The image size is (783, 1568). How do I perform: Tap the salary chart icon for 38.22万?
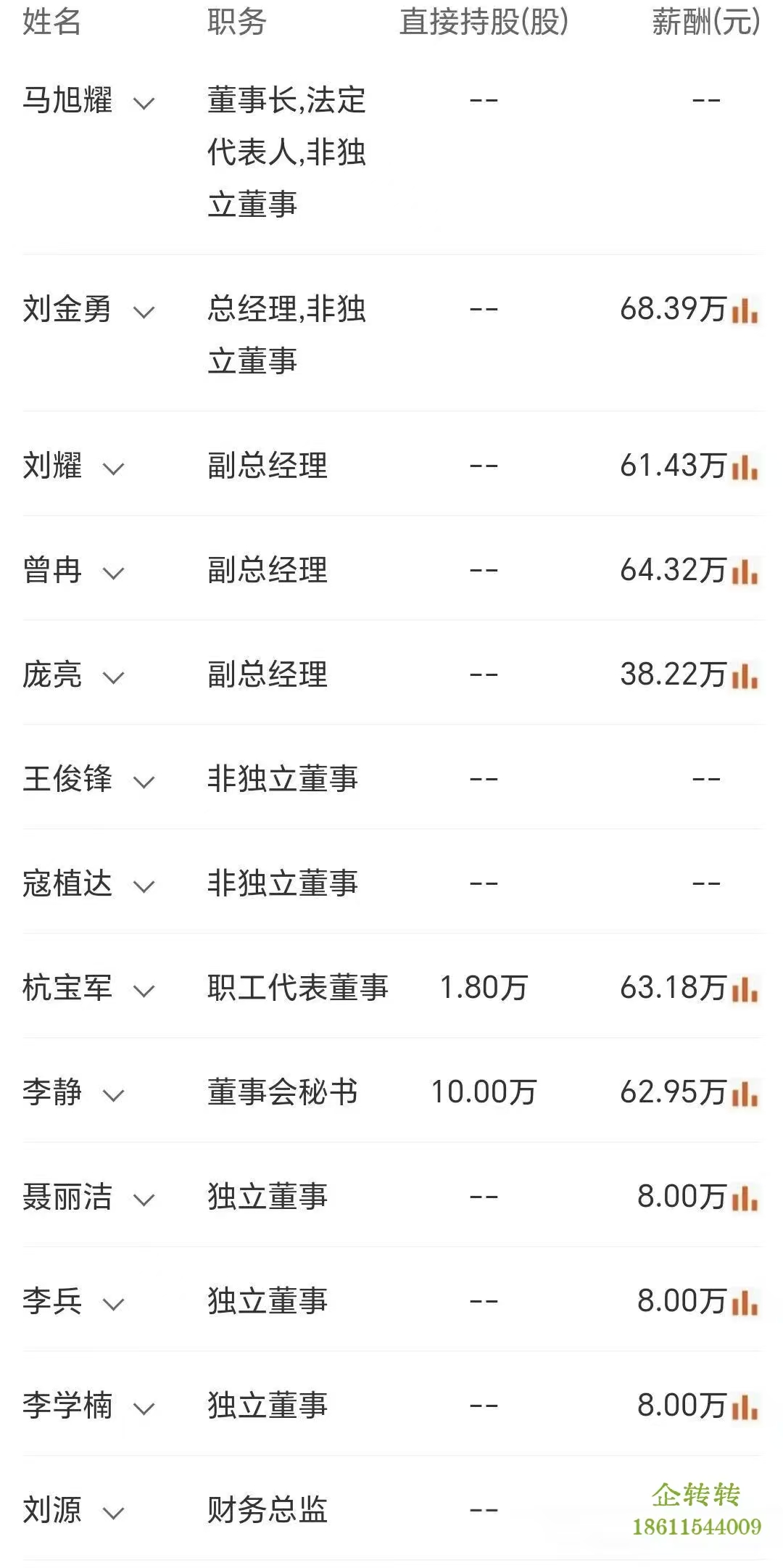point(745,677)
